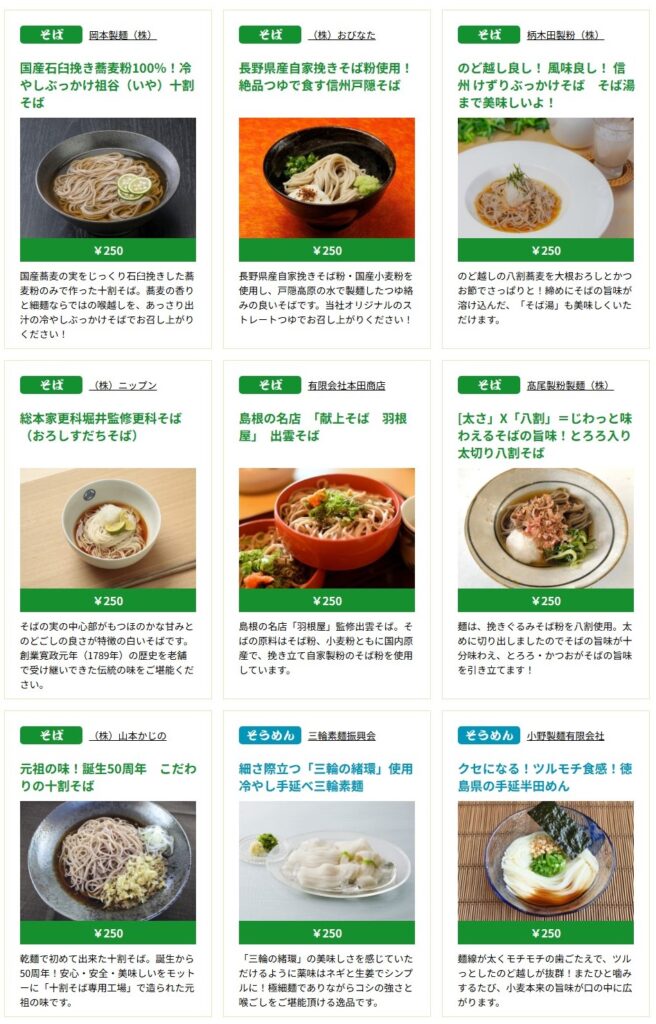Open the 有限会社本田商店 company link
Viewport: 656px width, 1024px height.
pos(346,385)
